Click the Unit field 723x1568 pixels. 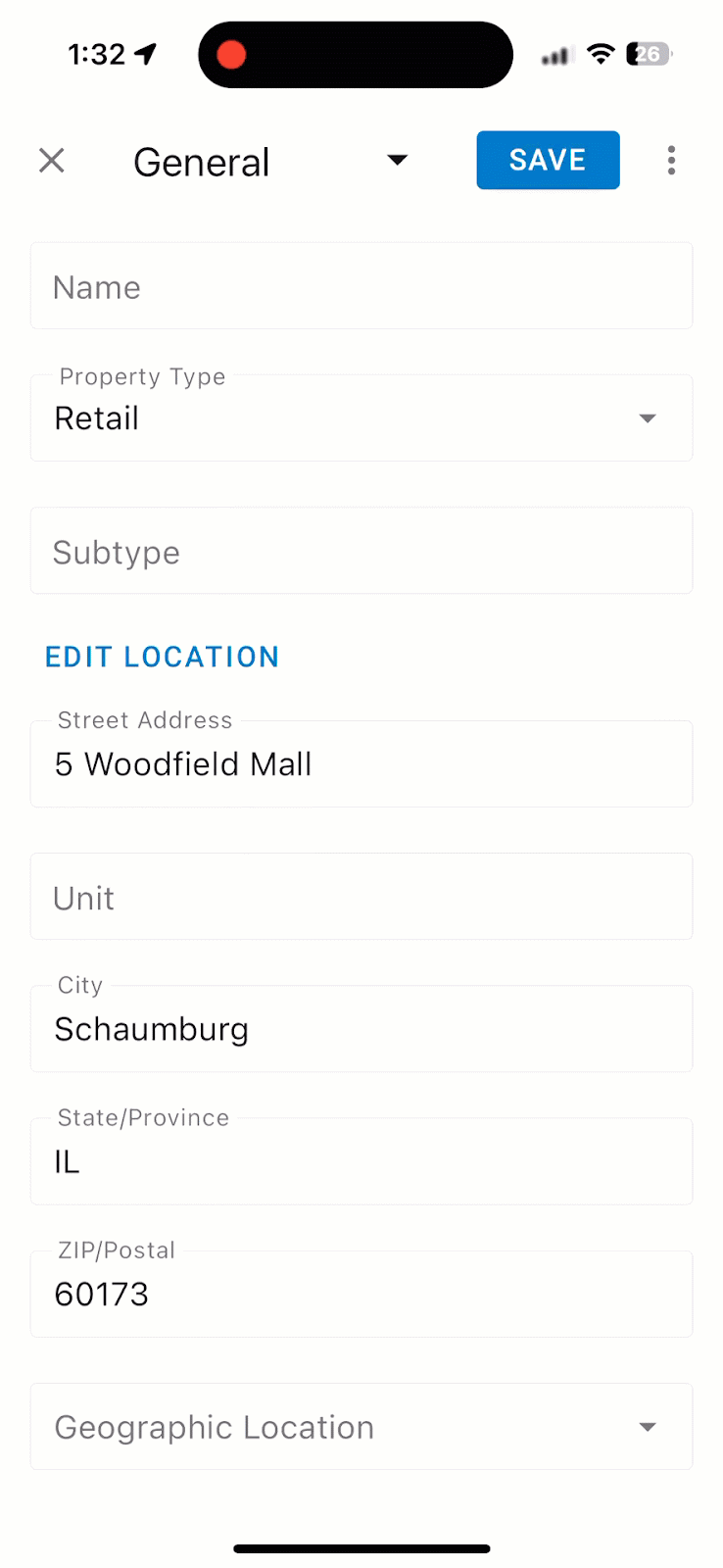click(x=361, y=897)
